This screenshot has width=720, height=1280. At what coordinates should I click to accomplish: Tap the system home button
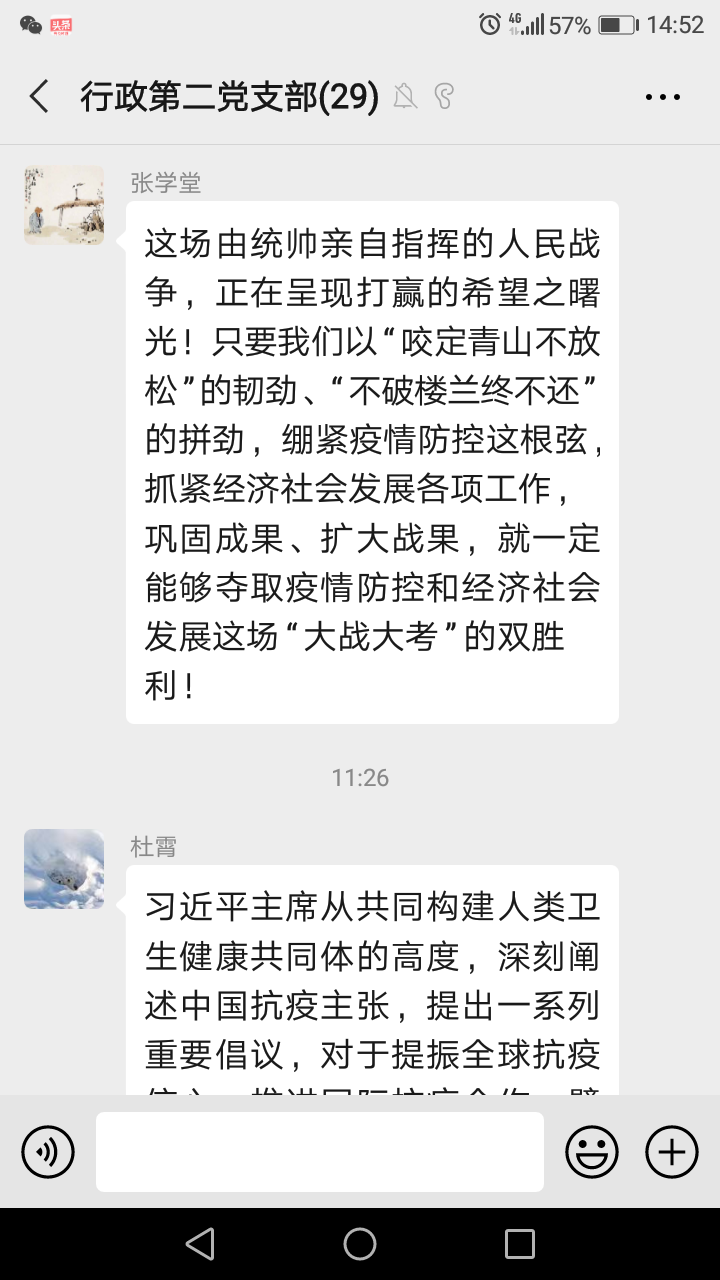[x=360, y=1244]
